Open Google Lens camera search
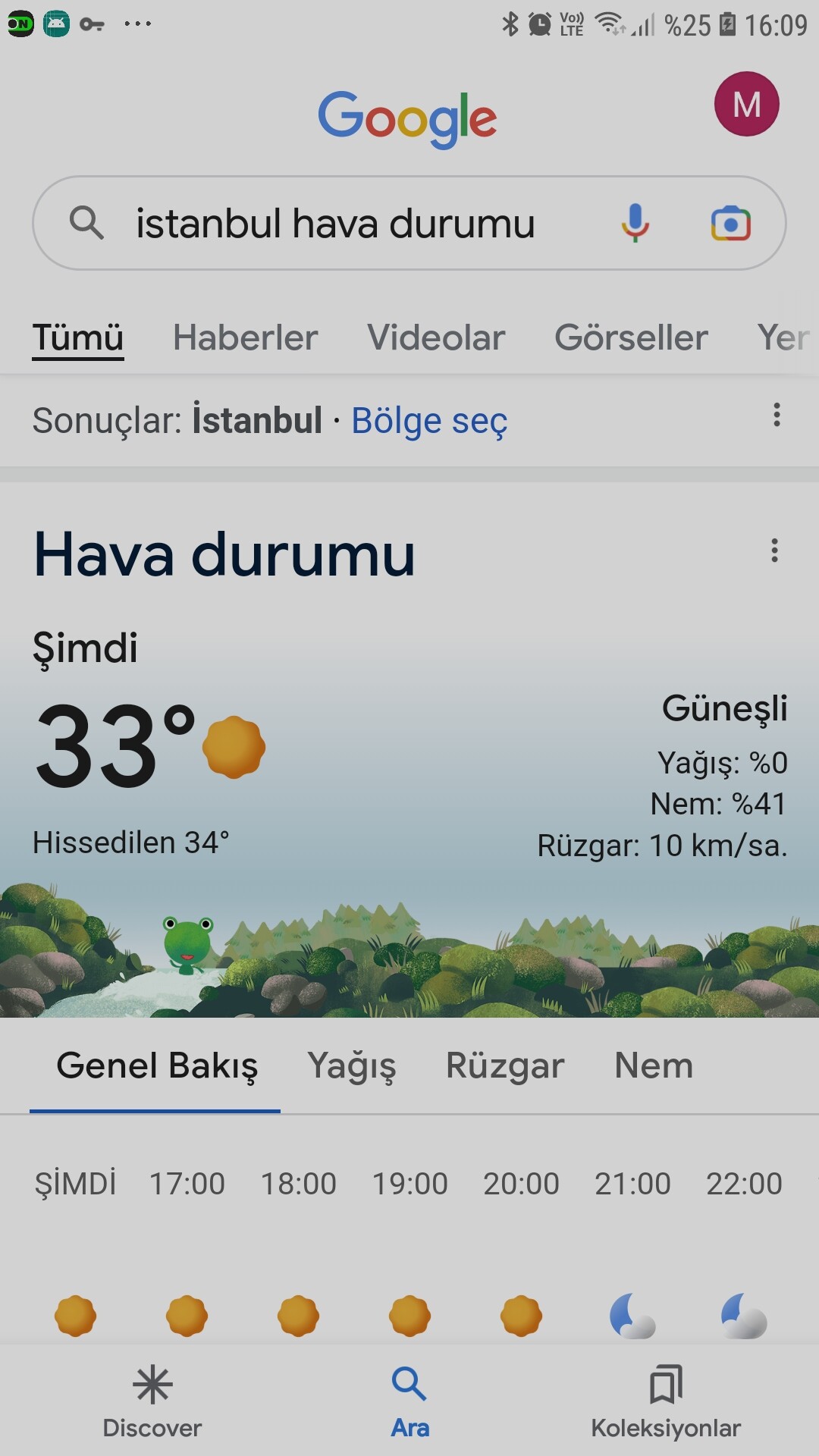This screenshot has height=1456, width=819. pyautogui.click(x=730, y=224)
